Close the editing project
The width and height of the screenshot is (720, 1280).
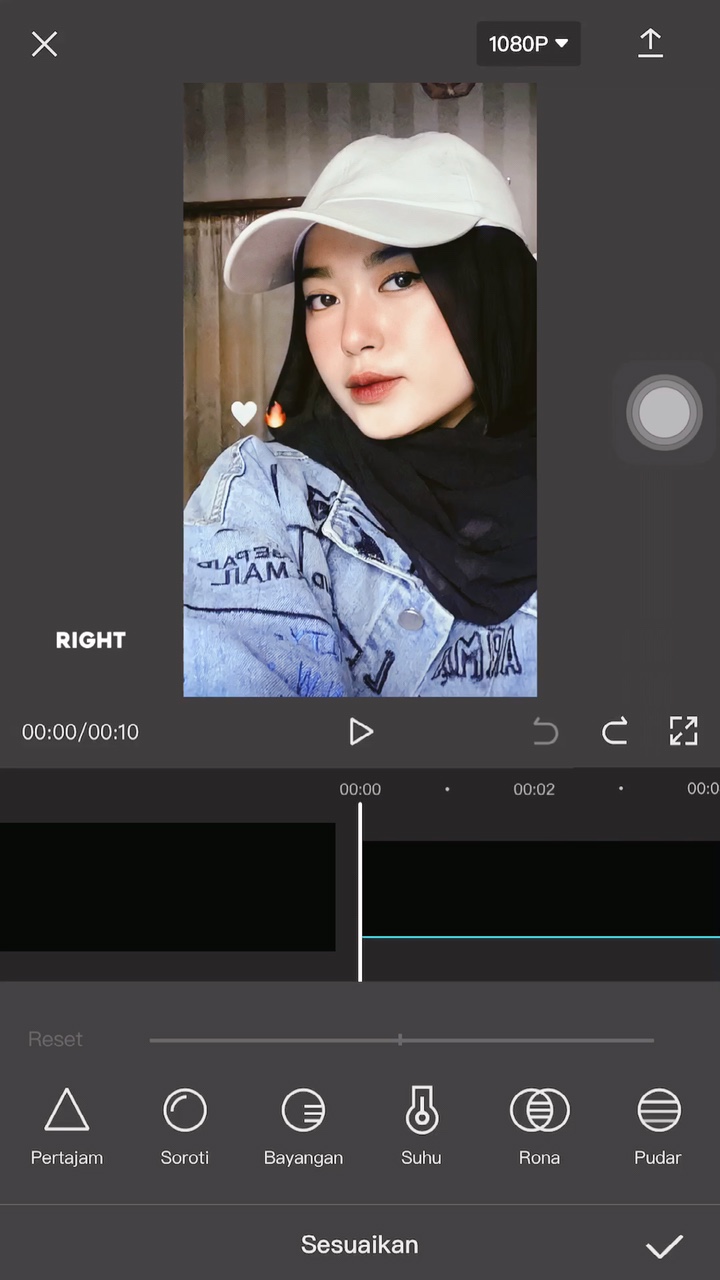pos(44,44)
